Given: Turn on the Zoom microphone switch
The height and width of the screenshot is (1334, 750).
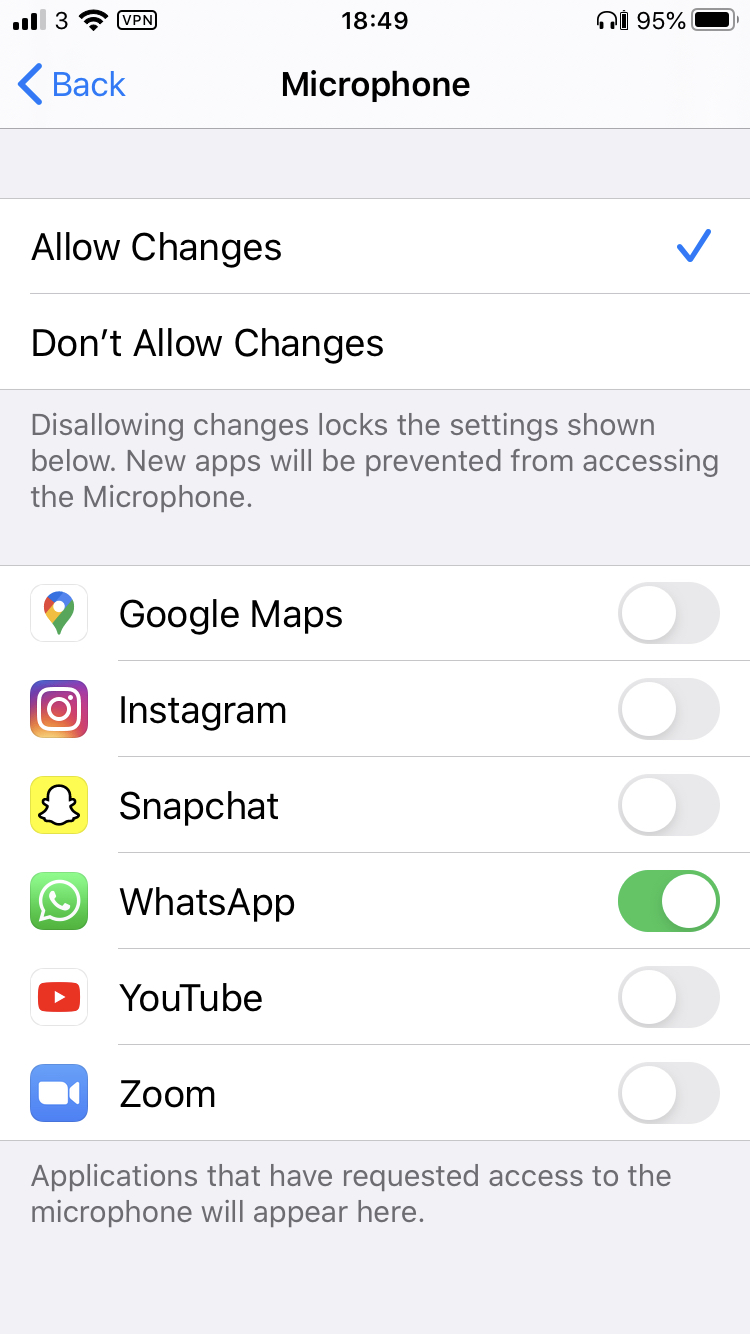Looking at the screenshot, I should [x=668, y=1093].
